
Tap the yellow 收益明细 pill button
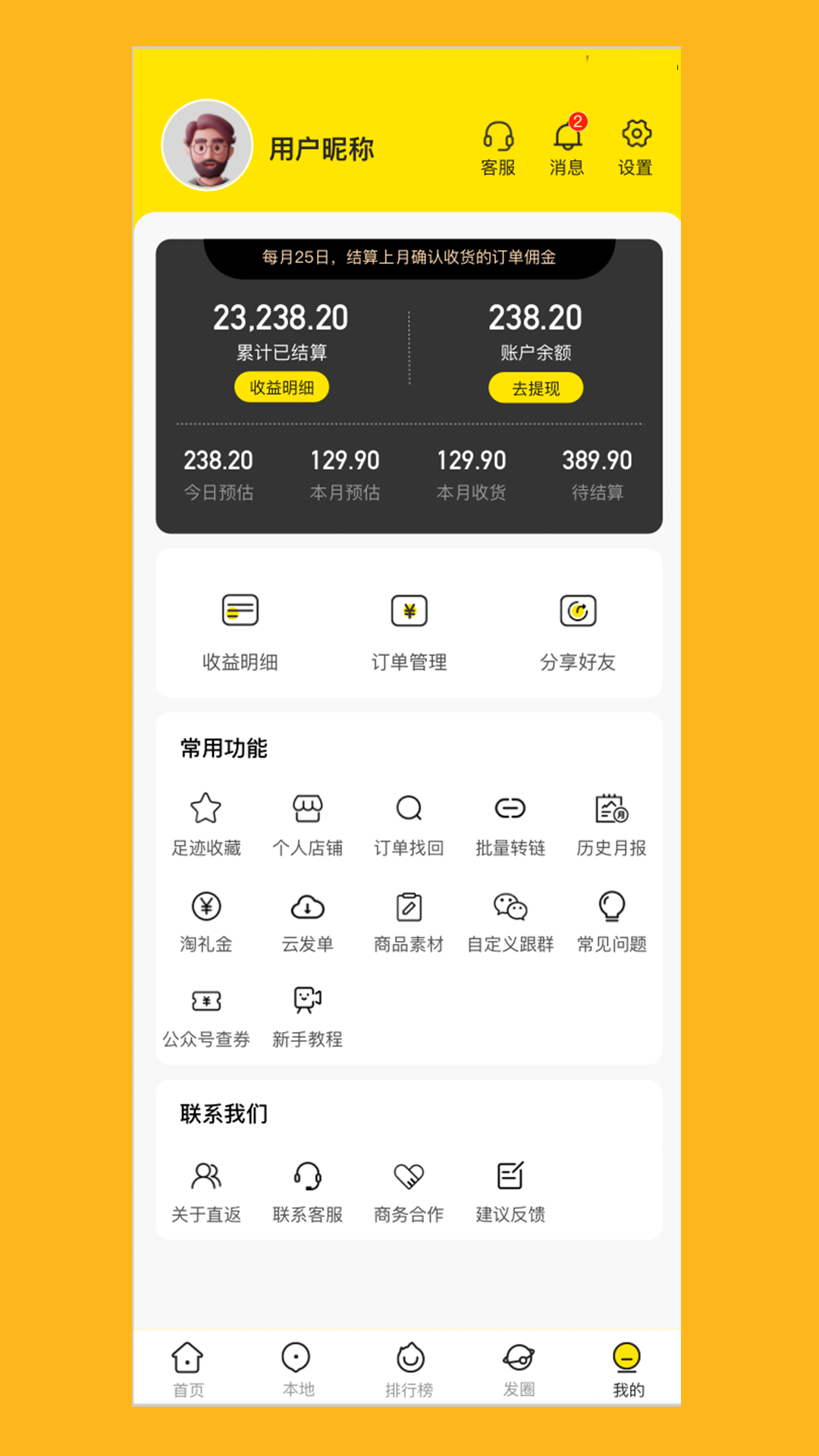(281, 388)
